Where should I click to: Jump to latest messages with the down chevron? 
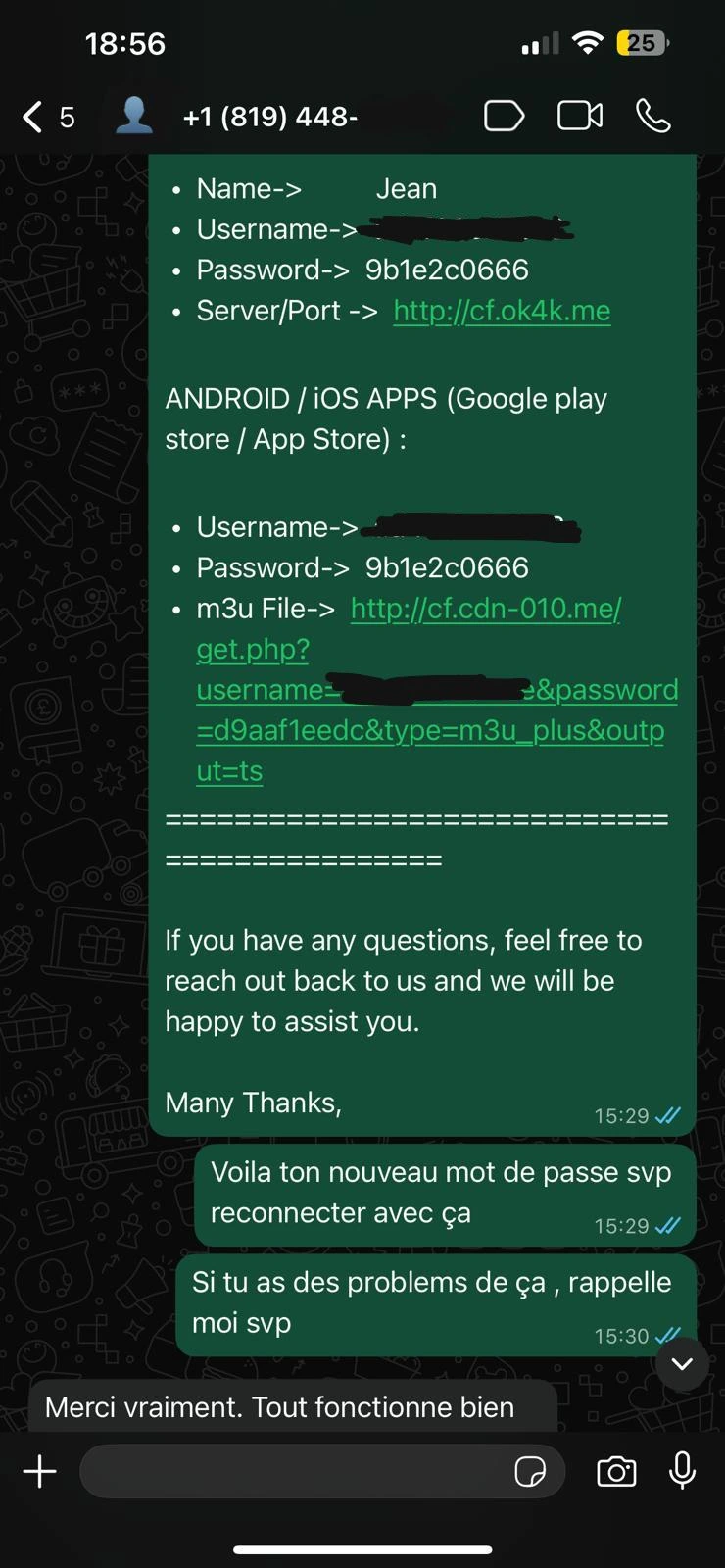tap(682, 1363)
